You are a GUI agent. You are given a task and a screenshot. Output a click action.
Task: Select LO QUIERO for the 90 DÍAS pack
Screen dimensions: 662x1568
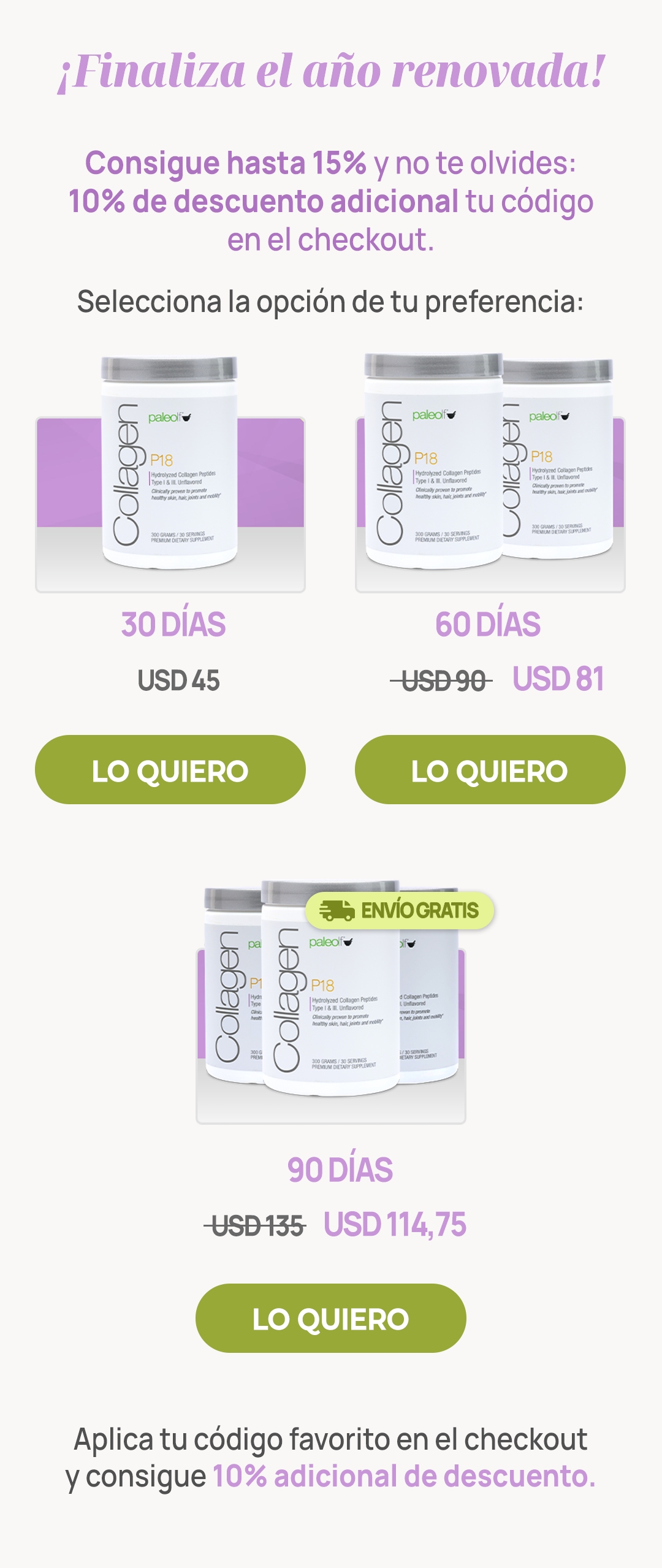click(x=331, y=1318)
